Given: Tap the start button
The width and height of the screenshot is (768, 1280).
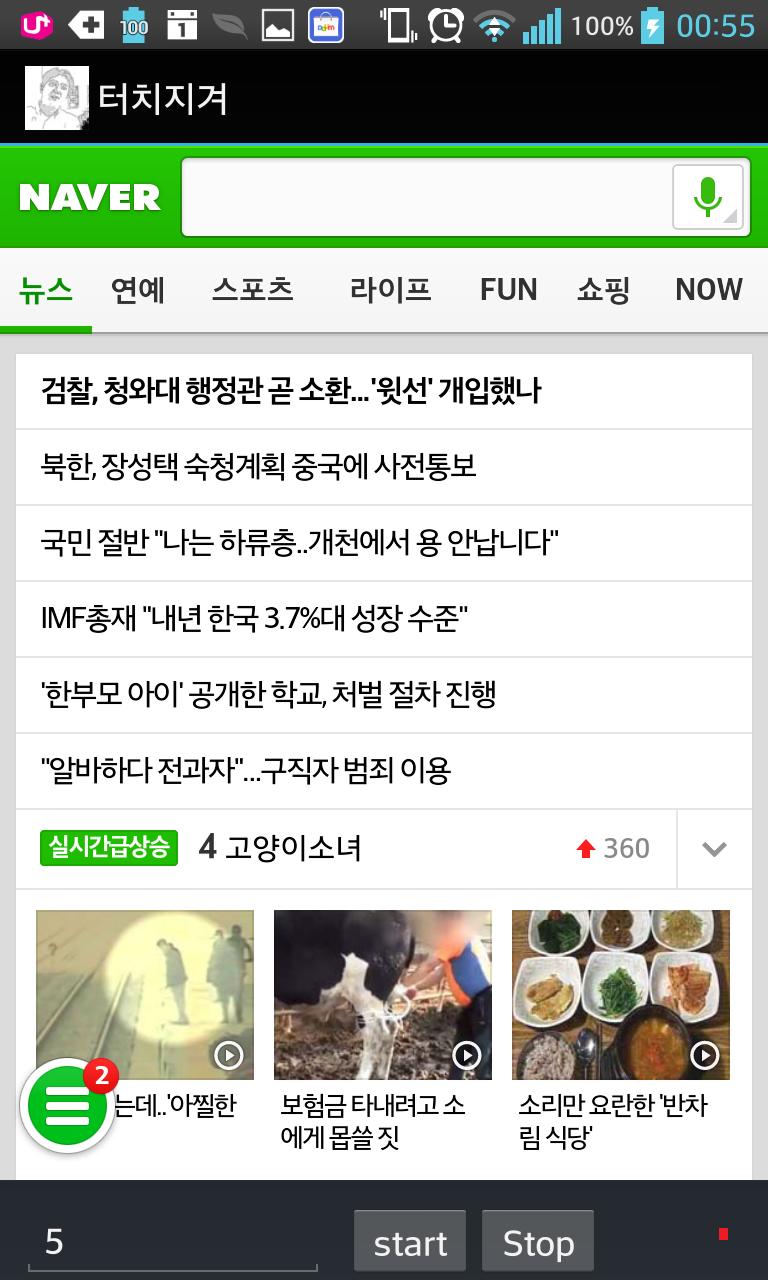Looking at the screenshot, I should tap(410, 1243).
